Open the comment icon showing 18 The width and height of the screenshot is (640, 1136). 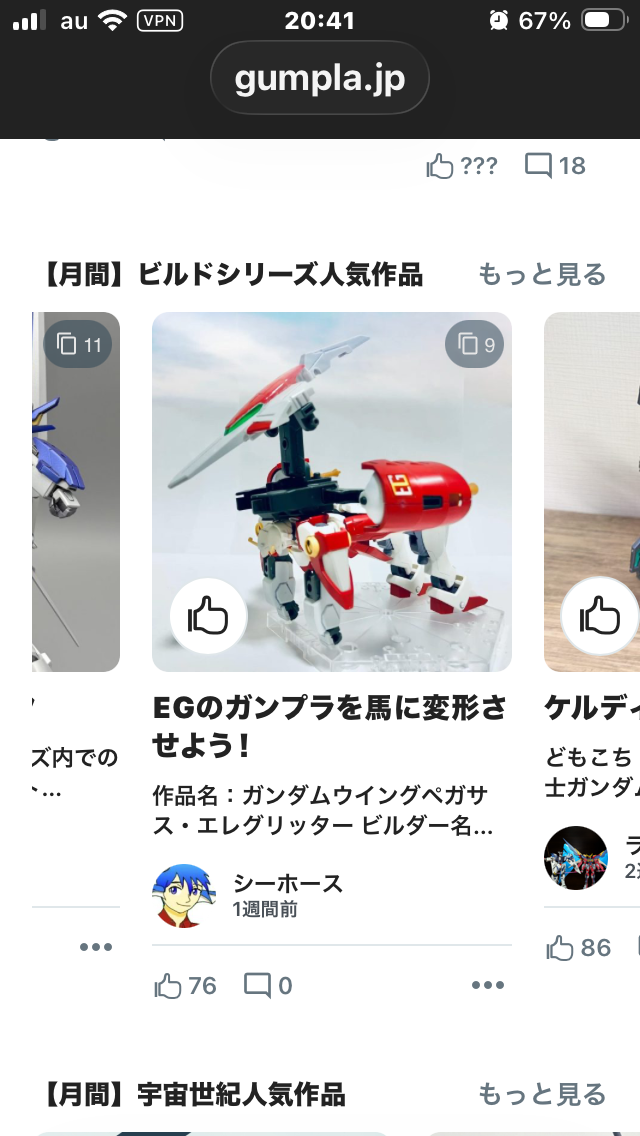[540, 165]
